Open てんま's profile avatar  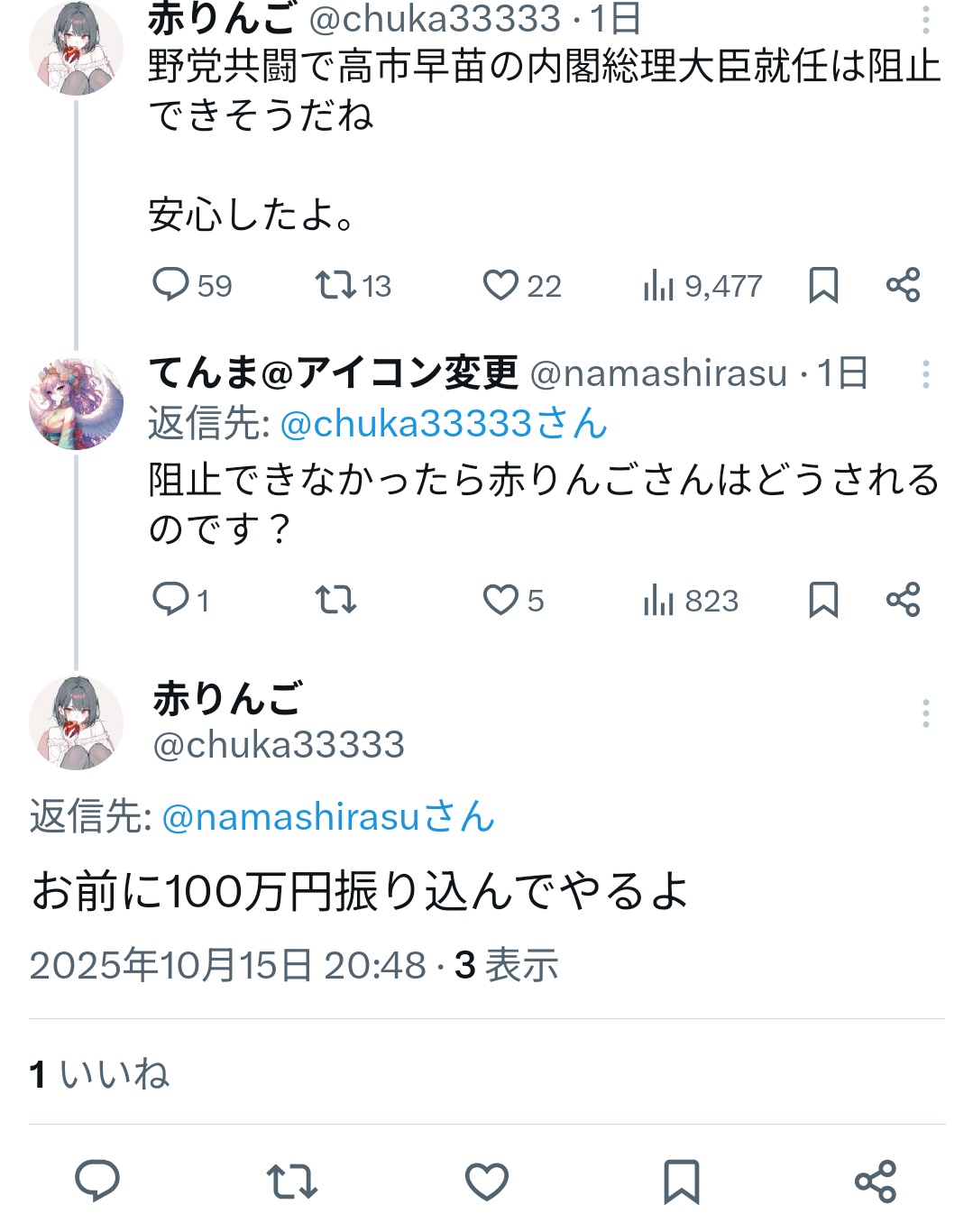click(x=76, y=403)
